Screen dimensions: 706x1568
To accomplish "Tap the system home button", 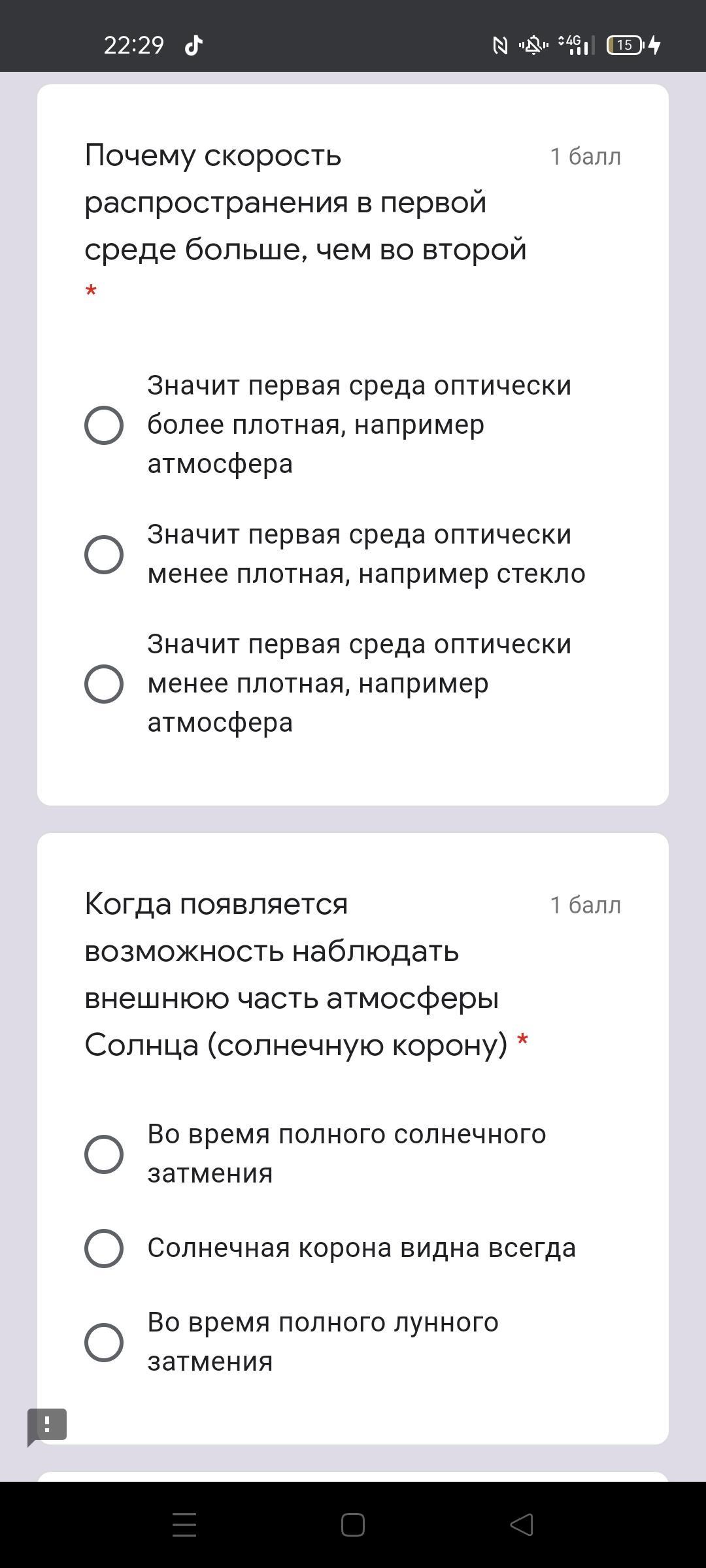I will coord(353,1525).
